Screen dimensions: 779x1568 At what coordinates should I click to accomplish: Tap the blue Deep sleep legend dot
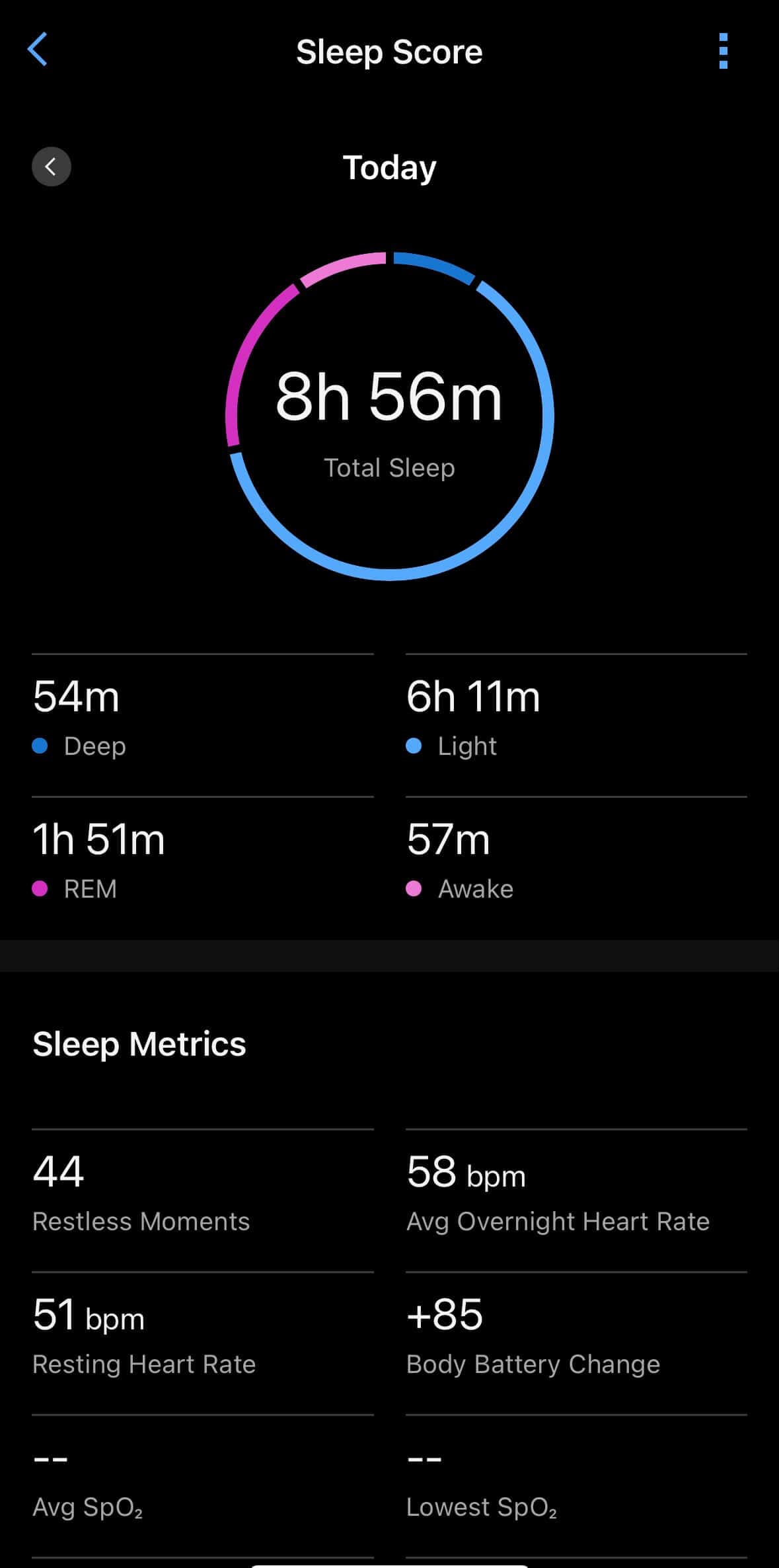pyautogui.click(x=41, y=746)
